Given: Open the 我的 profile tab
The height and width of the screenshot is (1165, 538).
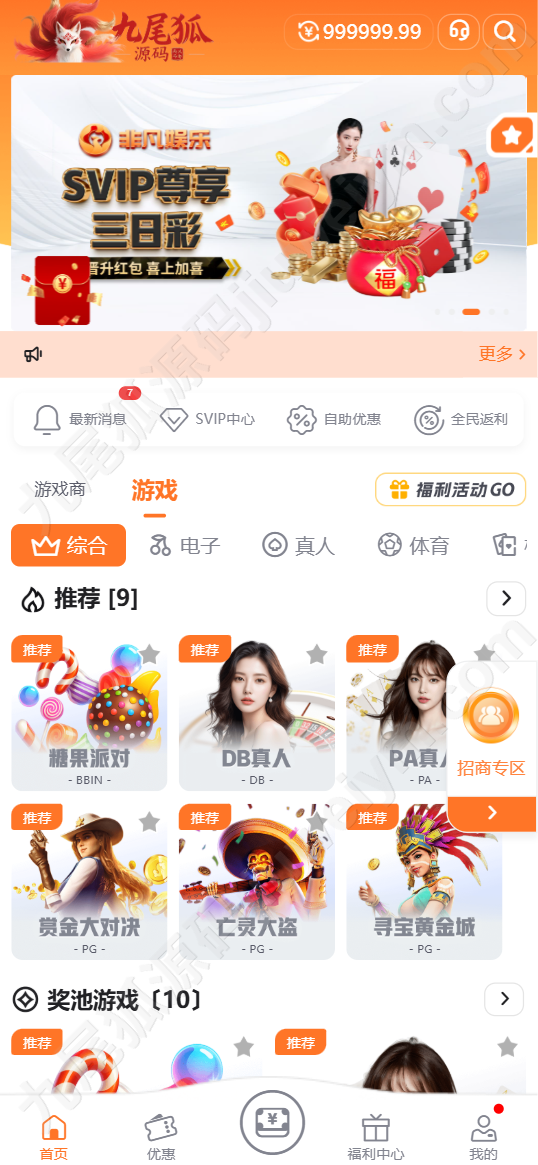Looking at the screenshot, I should [x=483, y=1136].
